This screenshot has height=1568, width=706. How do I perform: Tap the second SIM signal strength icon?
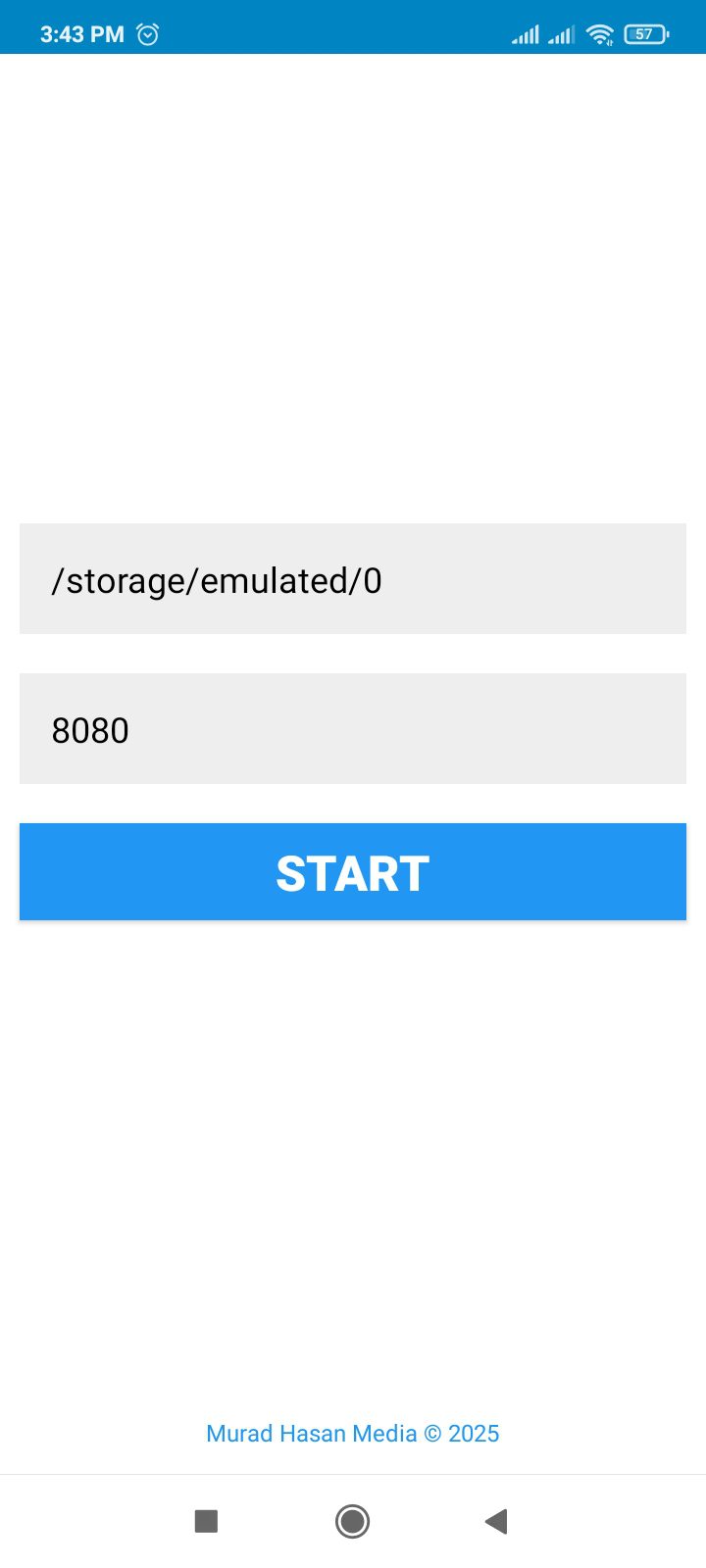[562, 33]
